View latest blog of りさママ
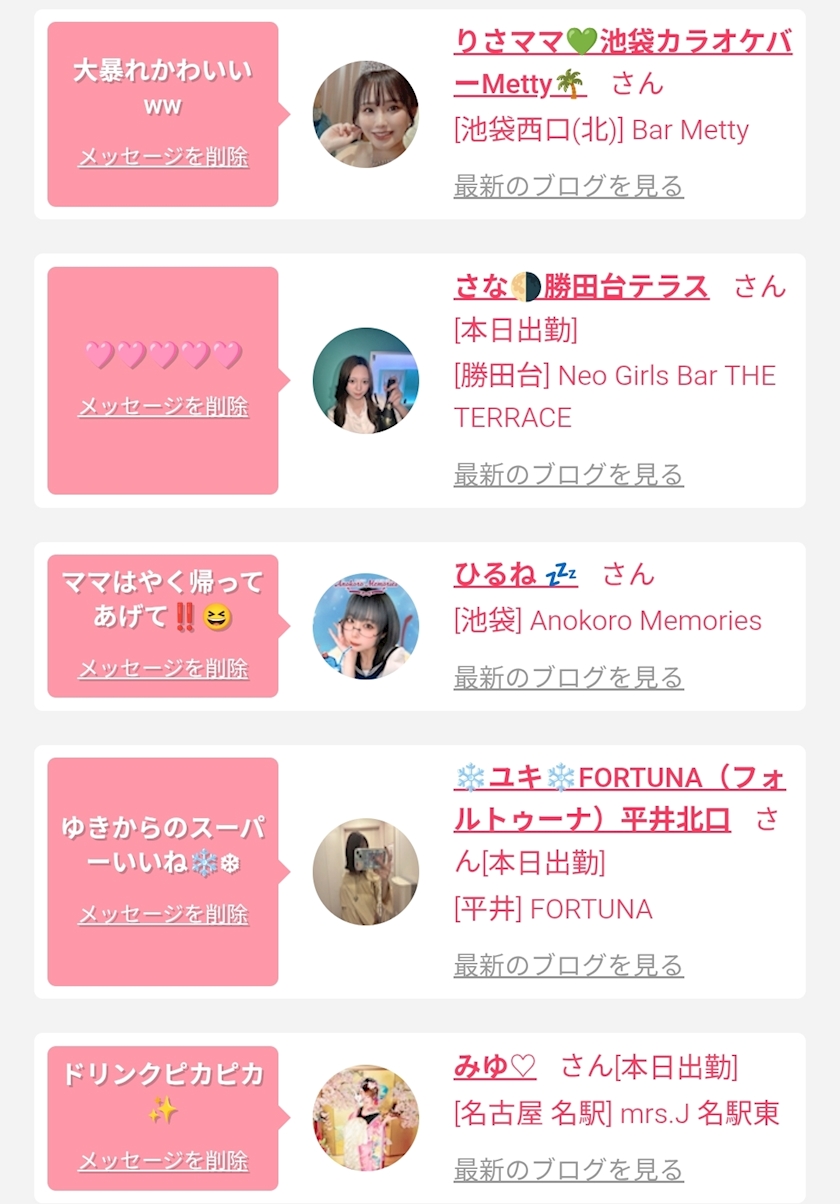This screenshot has height=1204, width=840. [x=568, y=186]
